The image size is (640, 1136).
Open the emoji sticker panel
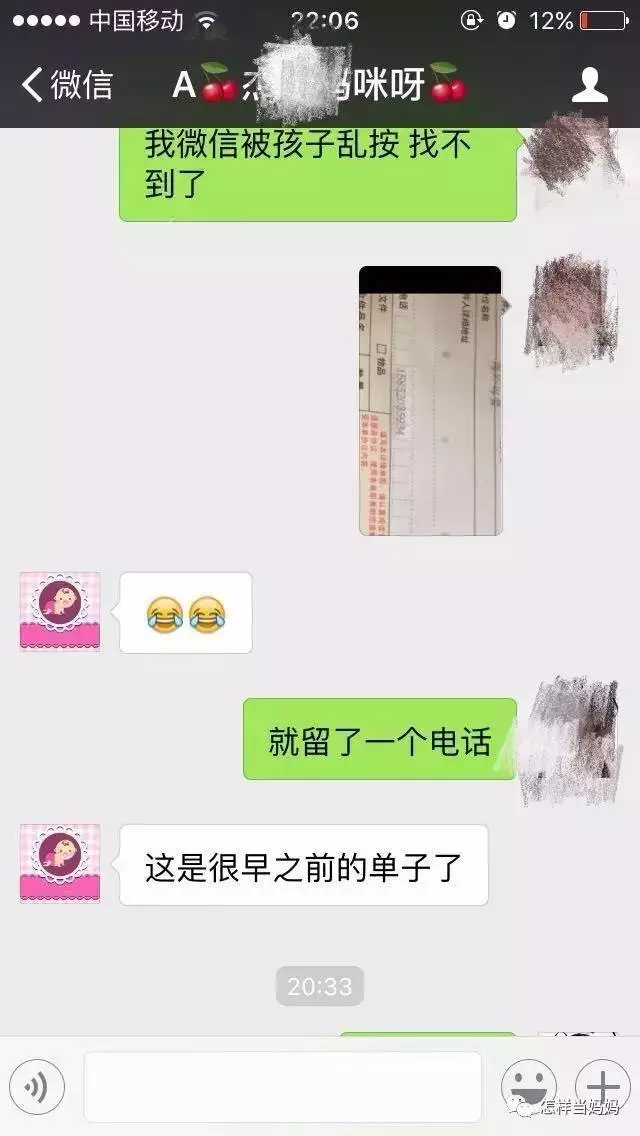528,1086
